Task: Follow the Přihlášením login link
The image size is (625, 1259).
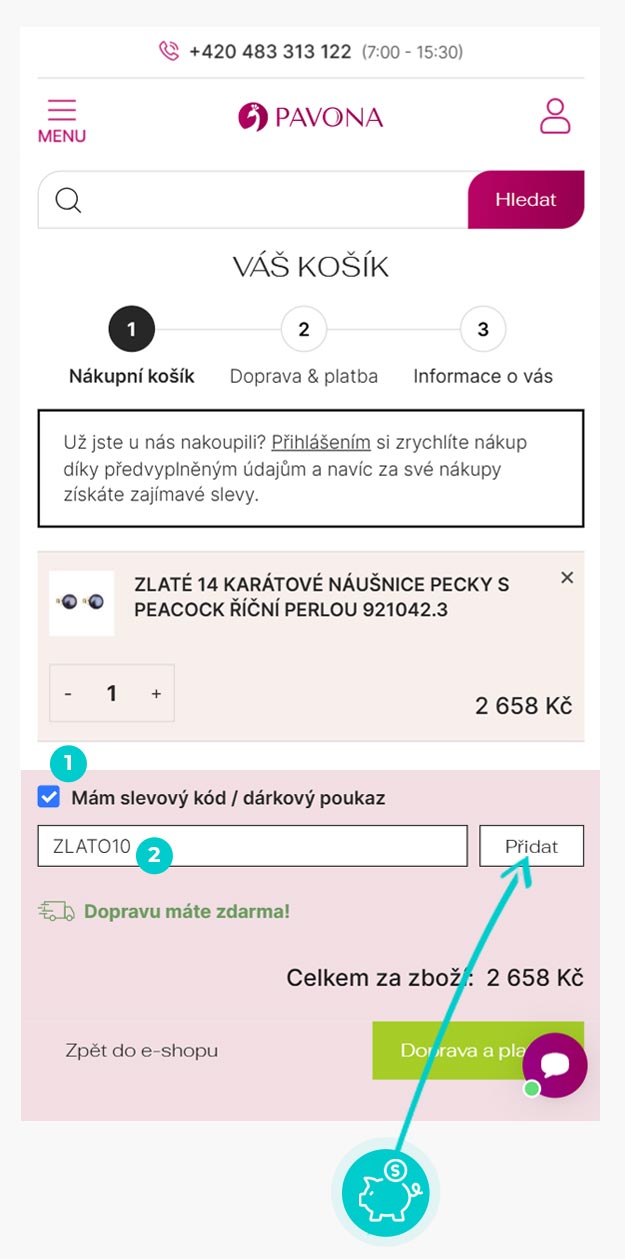Action: coord(320,442)
